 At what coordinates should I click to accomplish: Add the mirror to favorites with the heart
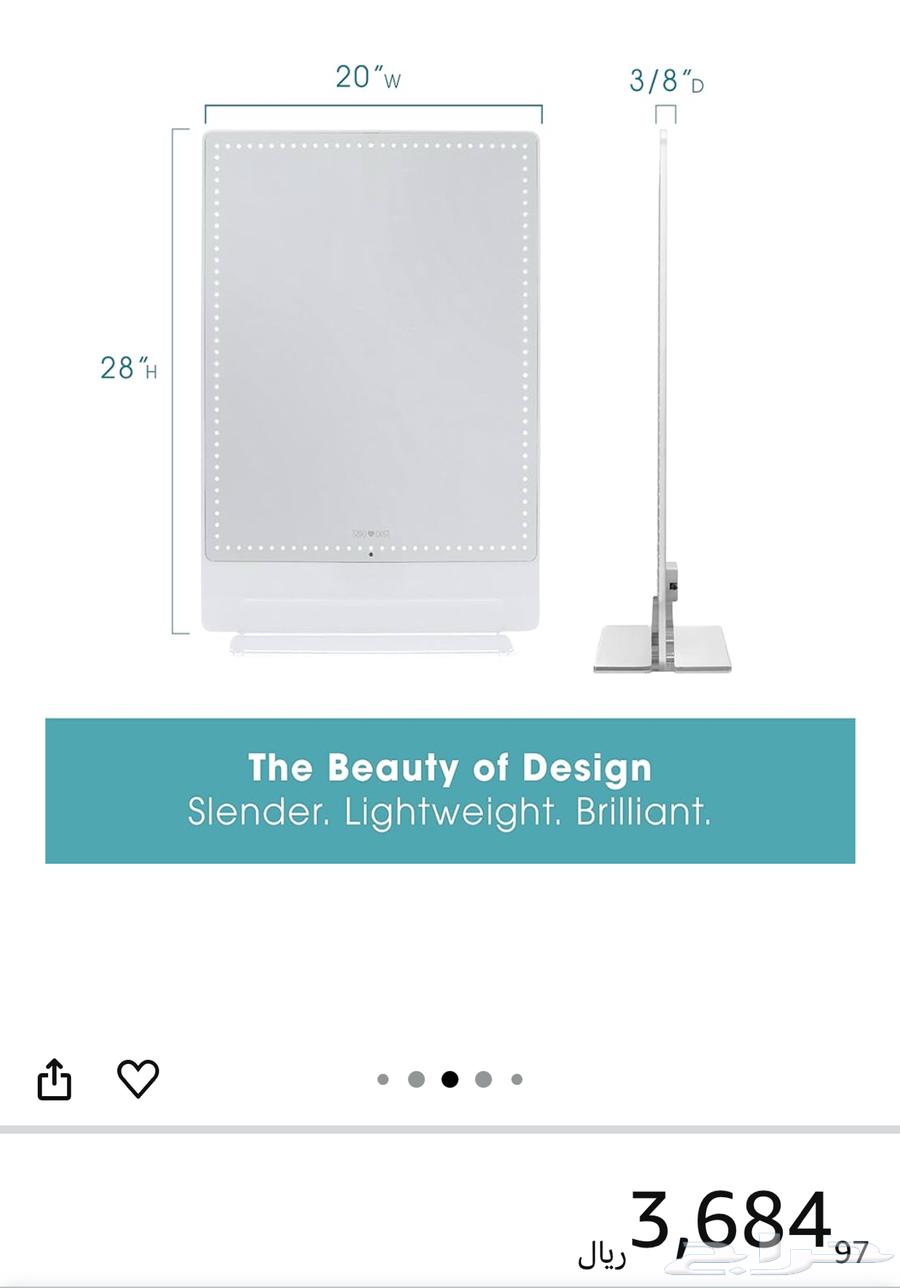pos(138,1079)
